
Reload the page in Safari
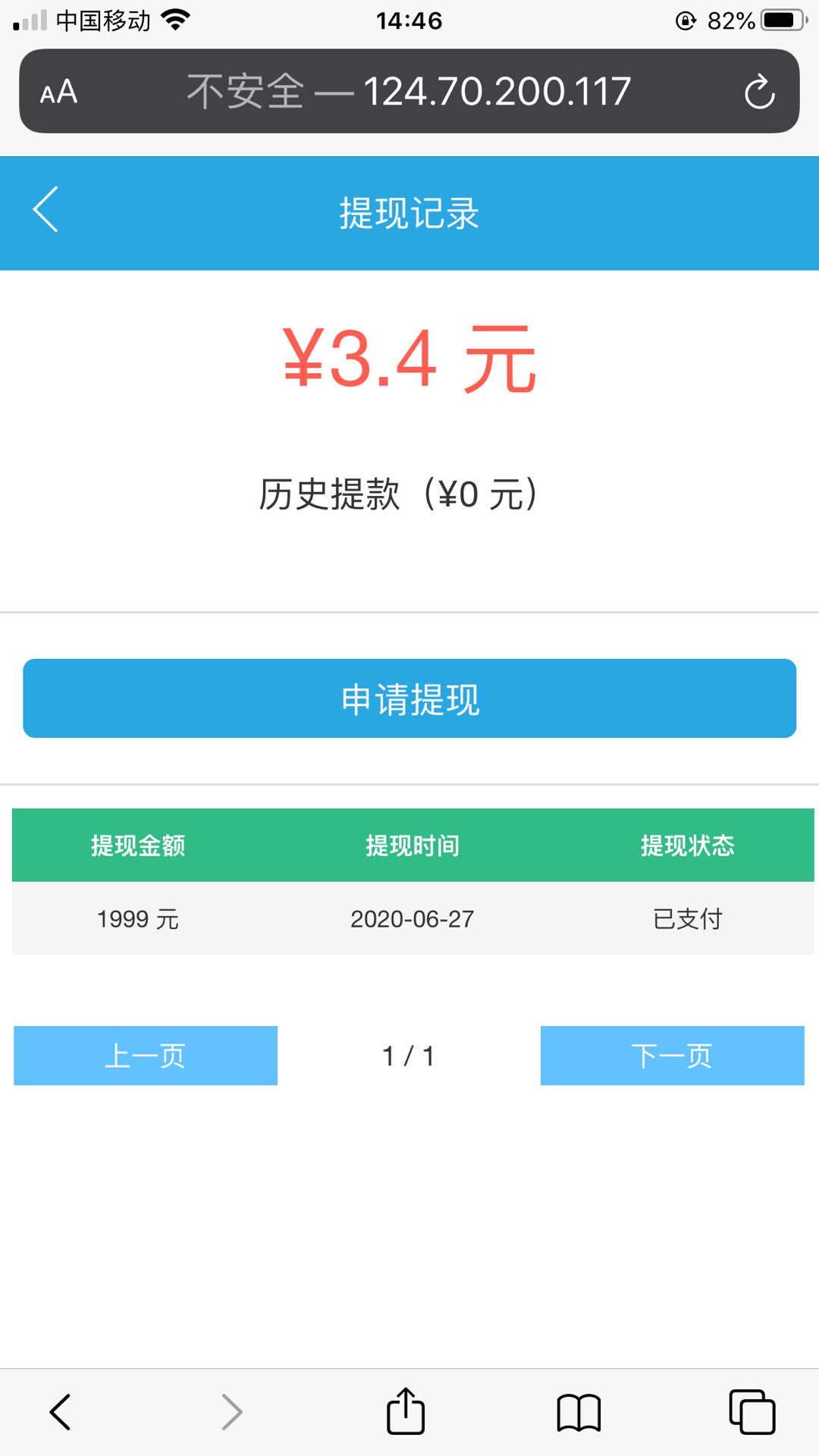(x=759, y=93)
